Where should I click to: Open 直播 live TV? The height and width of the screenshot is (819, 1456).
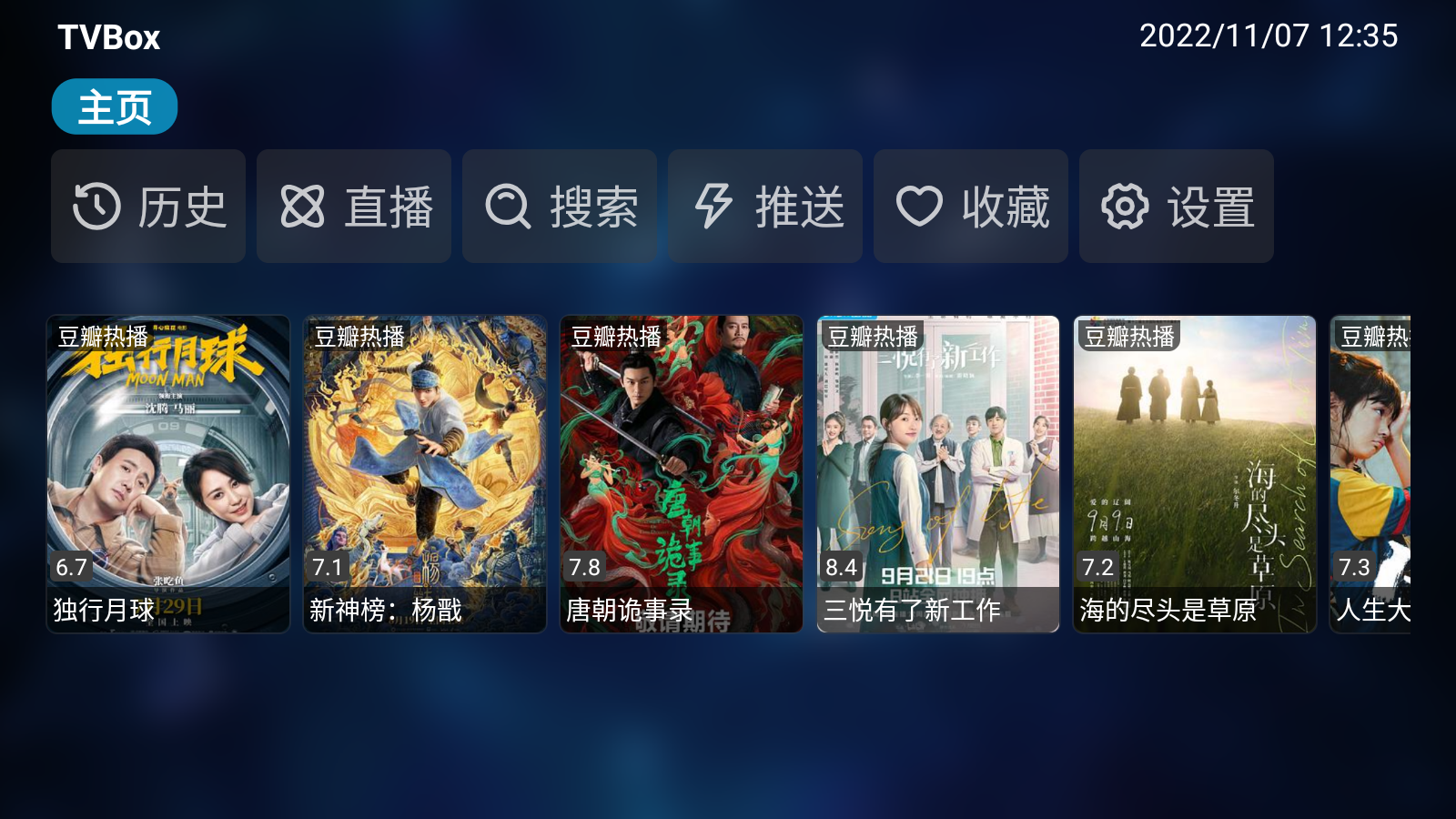tap(354, 207)
